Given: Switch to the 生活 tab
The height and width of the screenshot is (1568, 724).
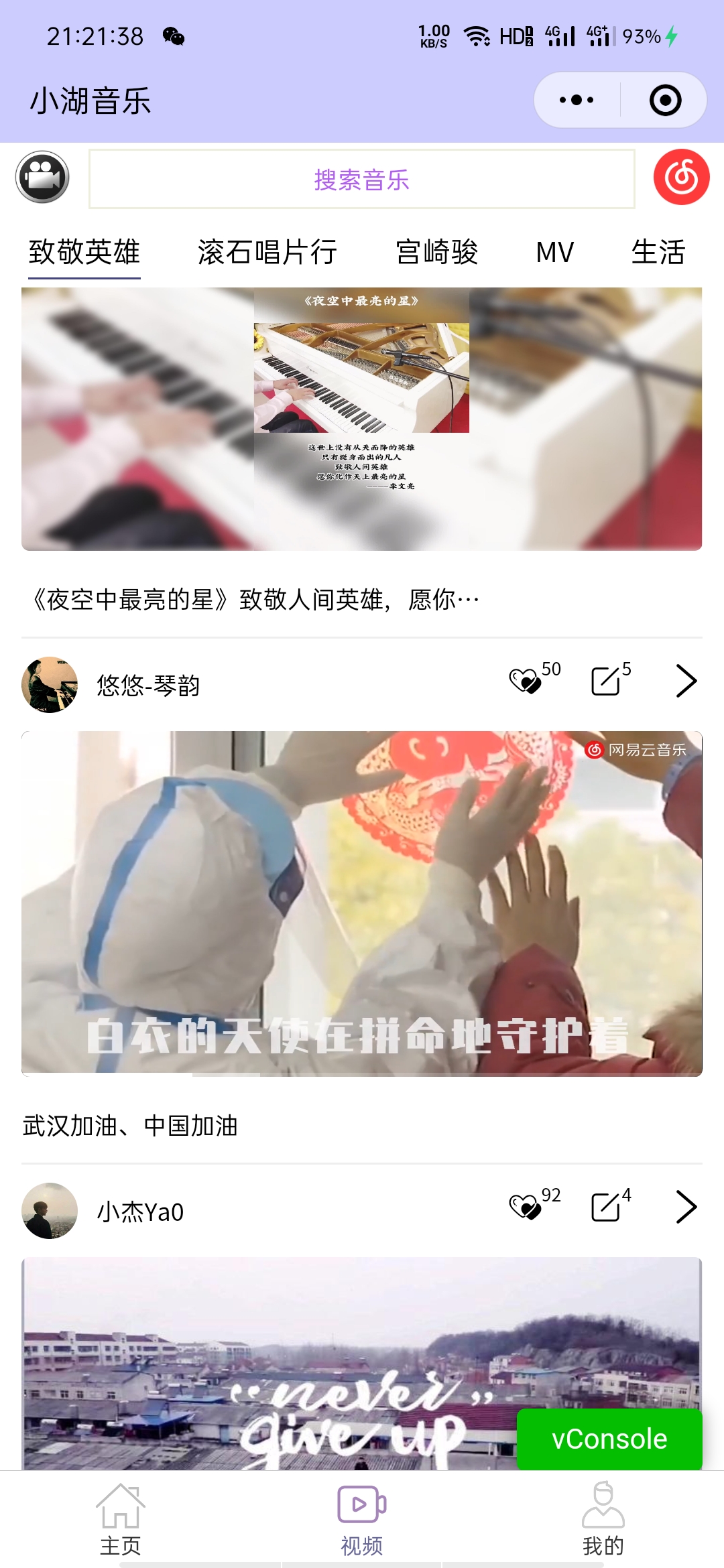Looking at the screenshot, I should (658, 253).
